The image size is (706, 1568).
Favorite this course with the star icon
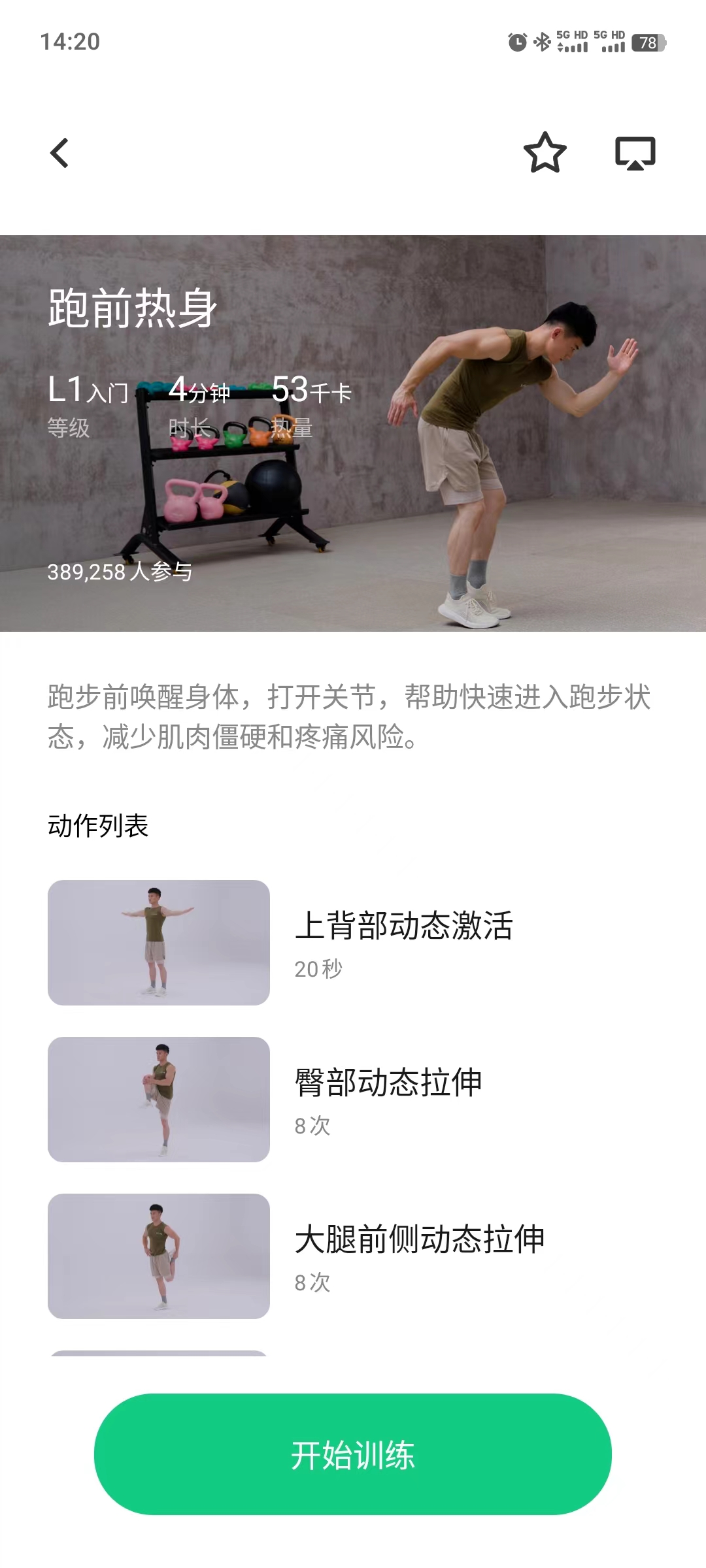(x=545, y=154)
